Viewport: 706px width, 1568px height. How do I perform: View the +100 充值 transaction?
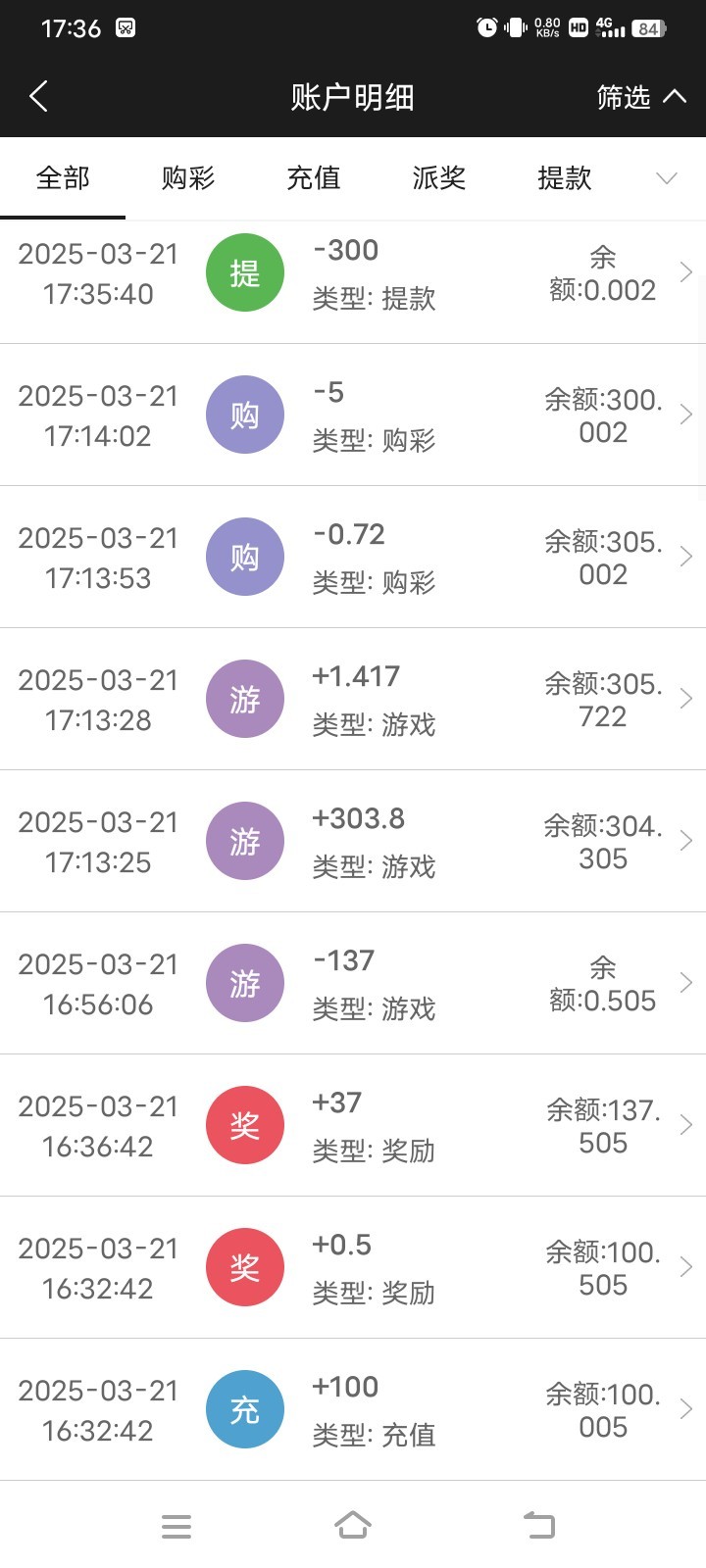pyautogui.click(x=353, y=1410)
